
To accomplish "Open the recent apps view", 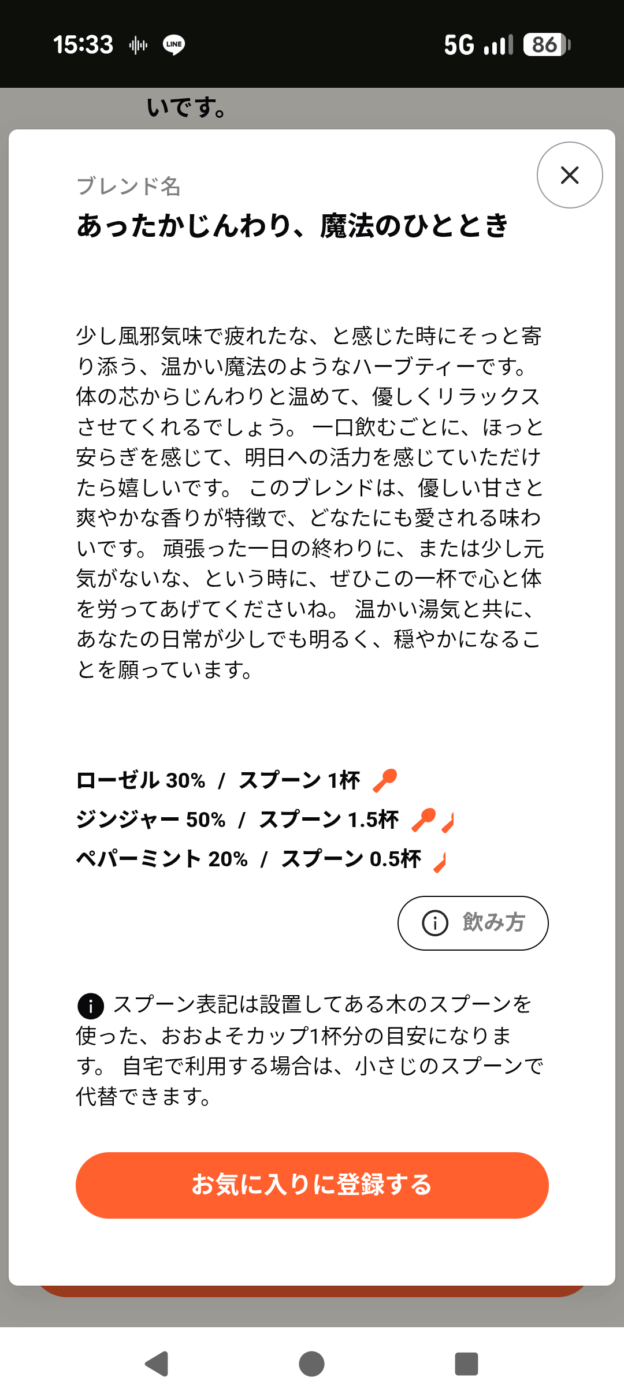I will tap(466, 1363).
